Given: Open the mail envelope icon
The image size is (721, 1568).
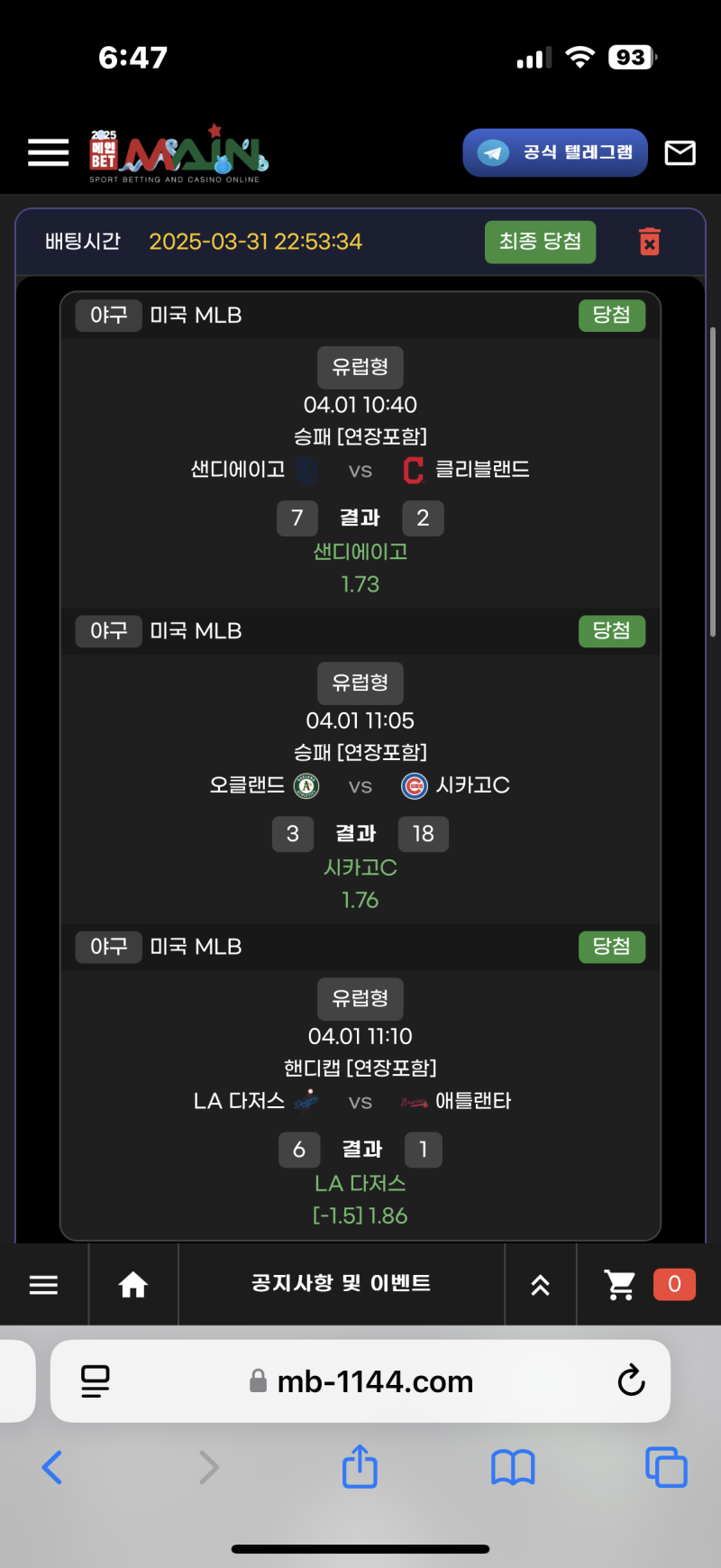Looking at the screenshot, I should (x=680, y=153).
